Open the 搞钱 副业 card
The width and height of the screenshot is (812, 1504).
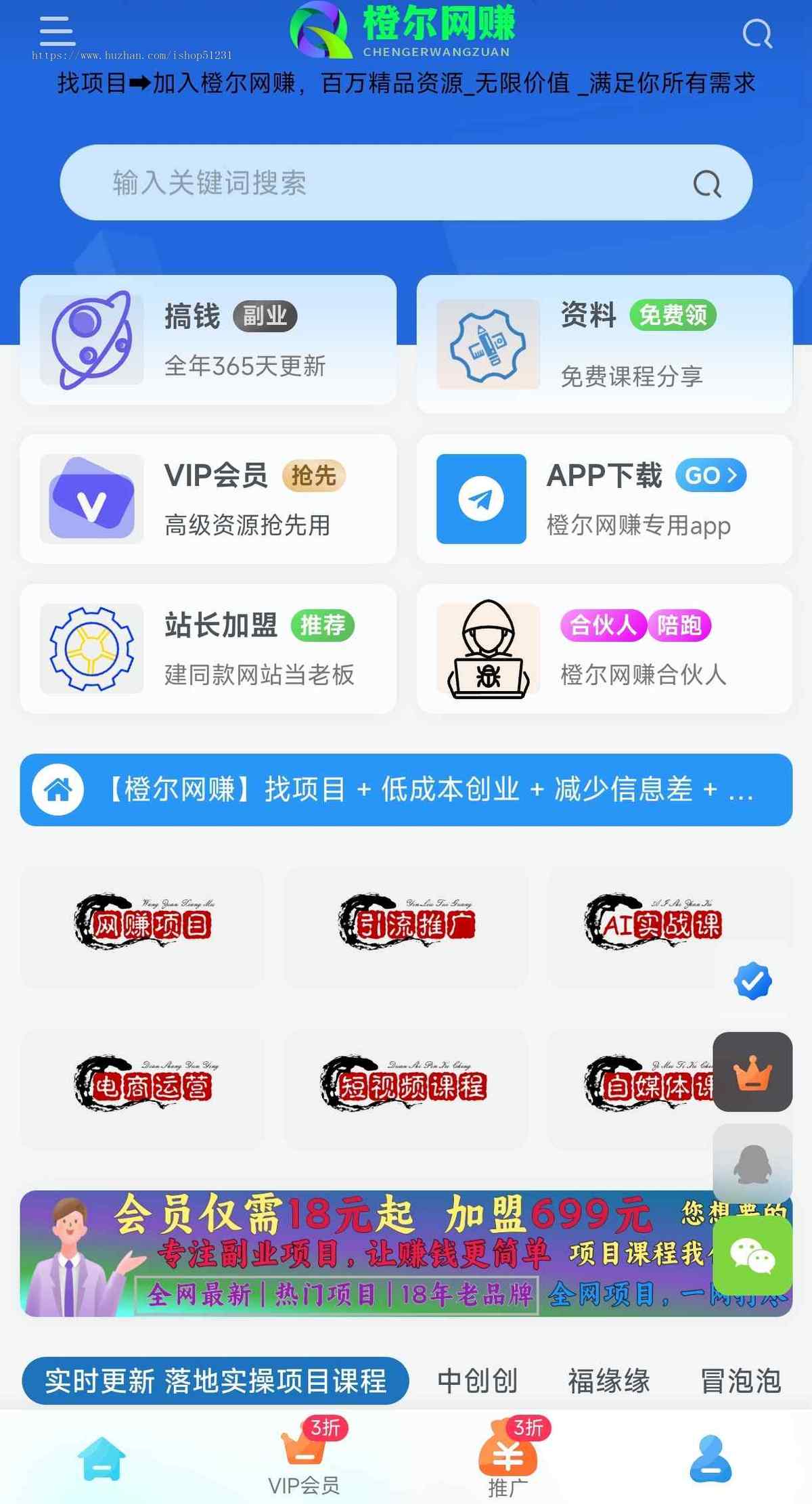tap(208, 340)
